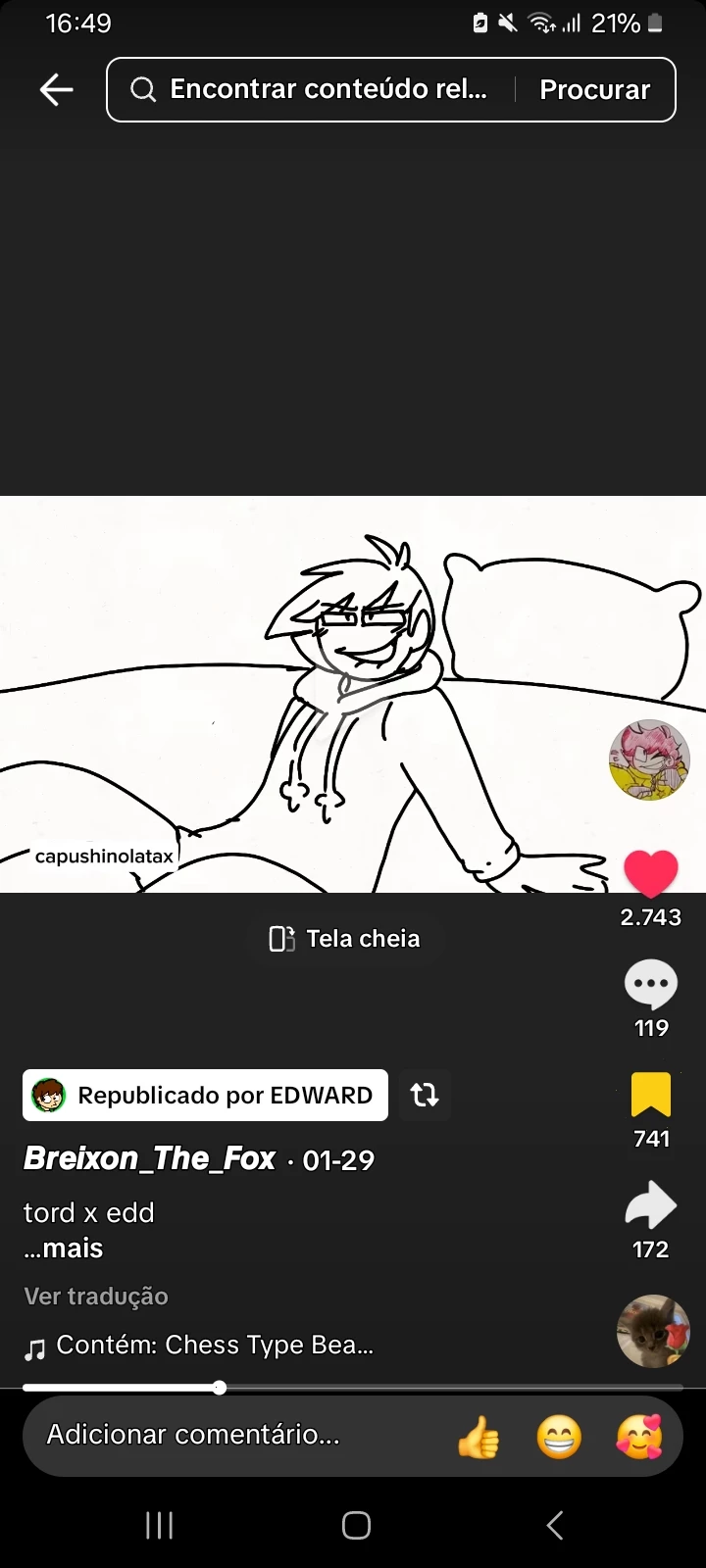Image resolution: width=706 pixels, height=1568 pixels.
Task: Send the heart-face emoji reaction
Action: [x=639, y=1439]
